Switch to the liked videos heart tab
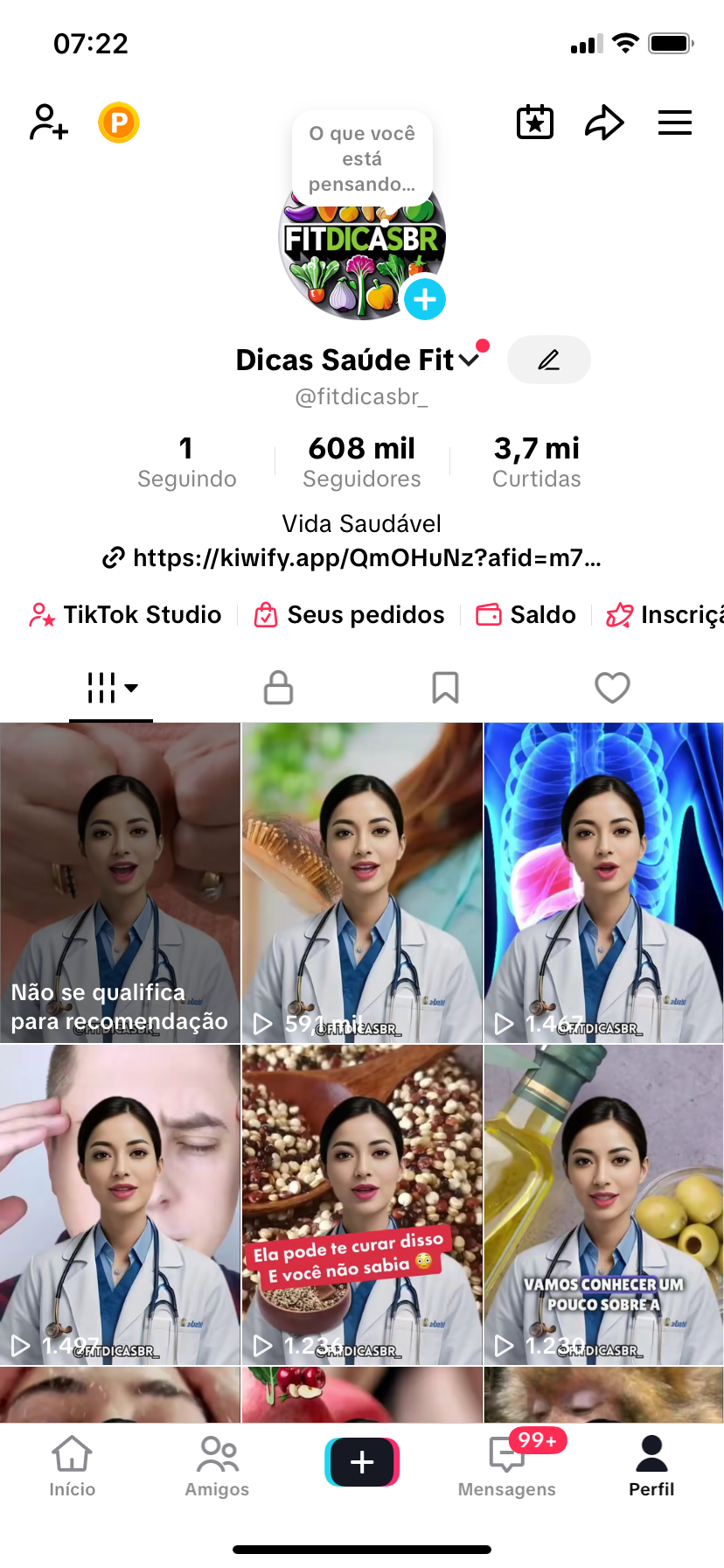This screenshot has width=724, height=1568. point(612,688)
